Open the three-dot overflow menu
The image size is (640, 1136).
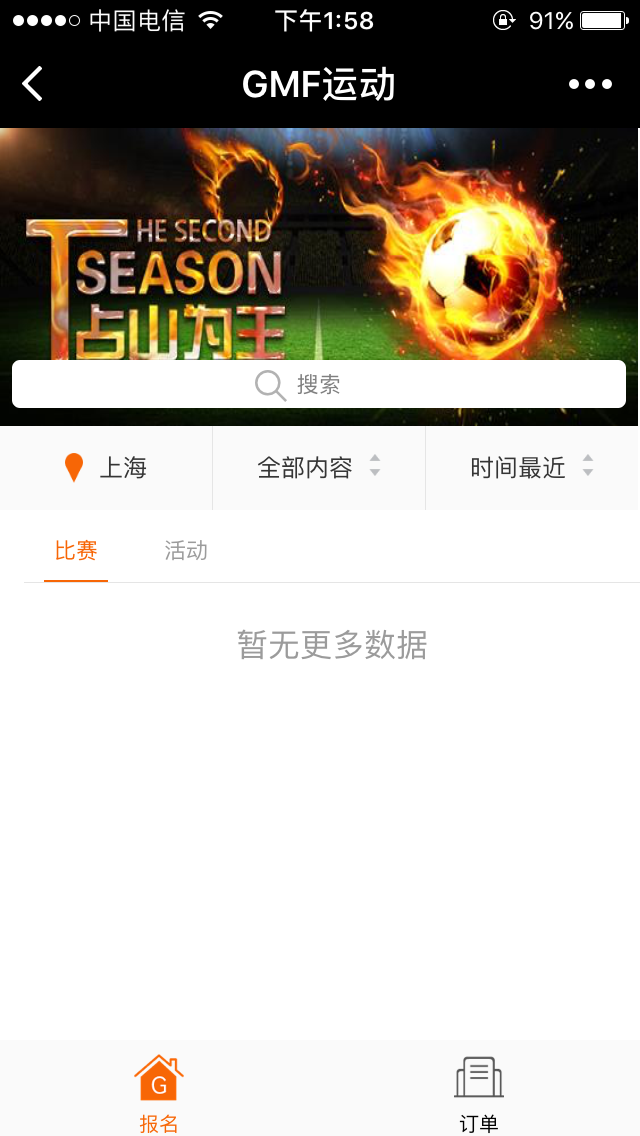click(x=590, y=84)
